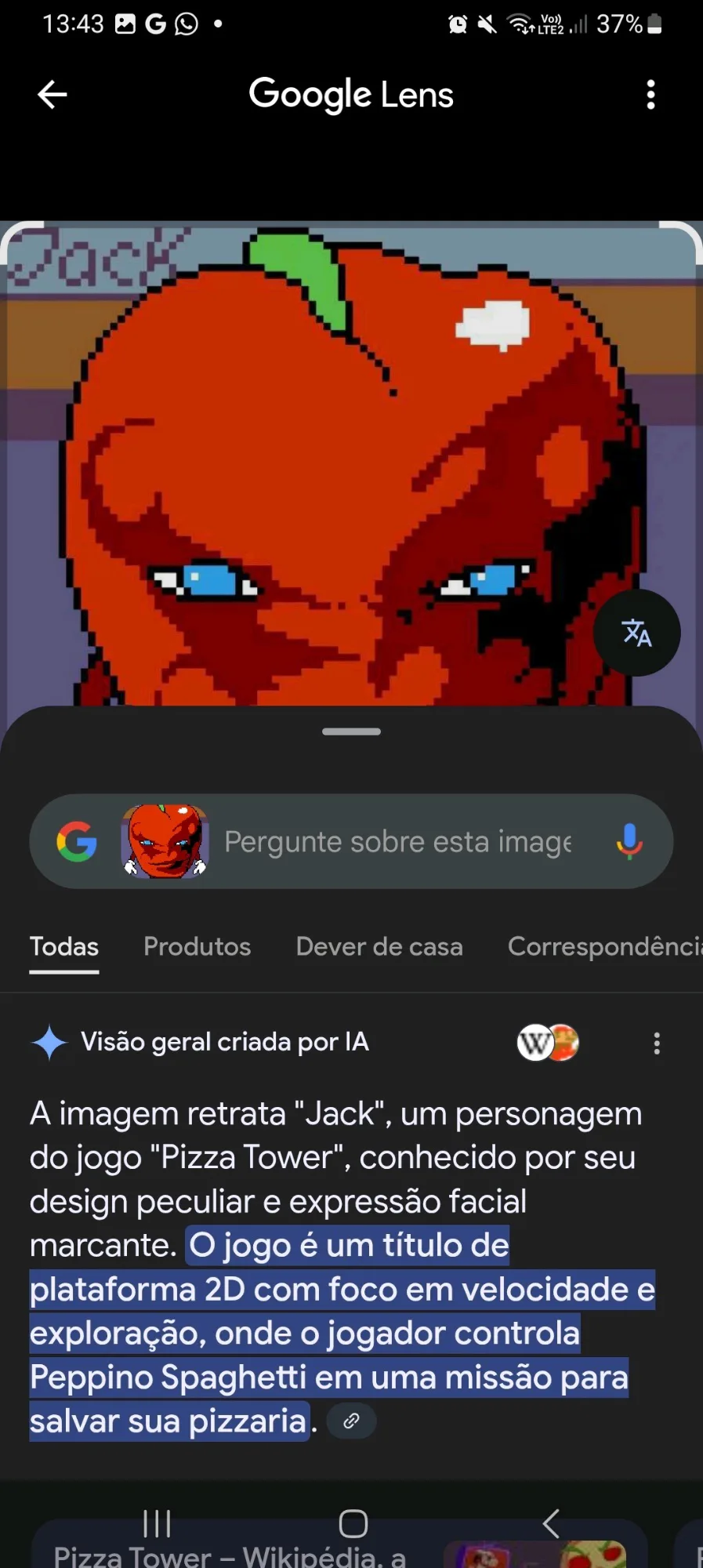Open the Google Lens overflow menu
703x1568 pixels.
(x=650, y=95)
